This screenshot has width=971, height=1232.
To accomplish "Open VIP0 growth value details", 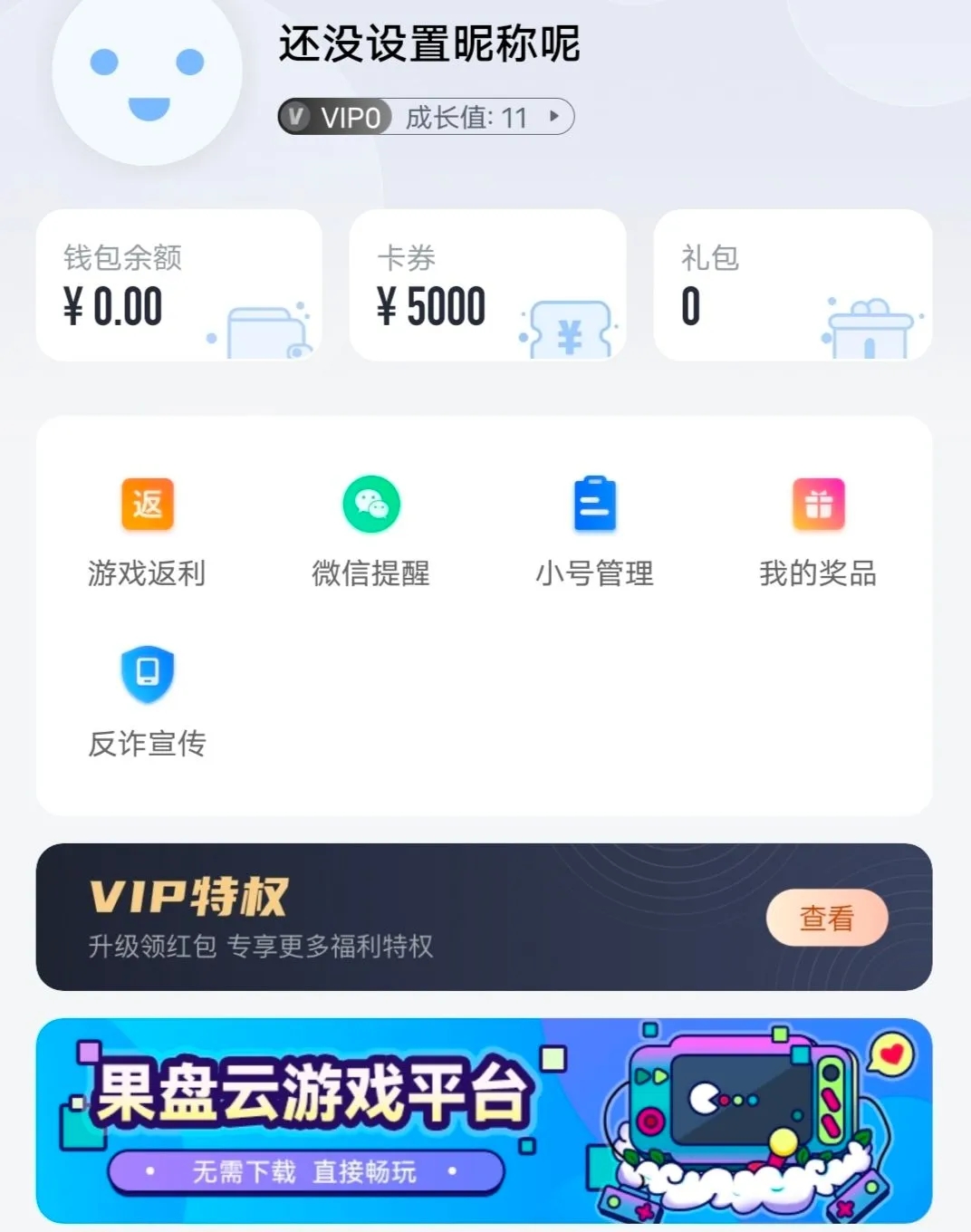I will click(426, 117).
